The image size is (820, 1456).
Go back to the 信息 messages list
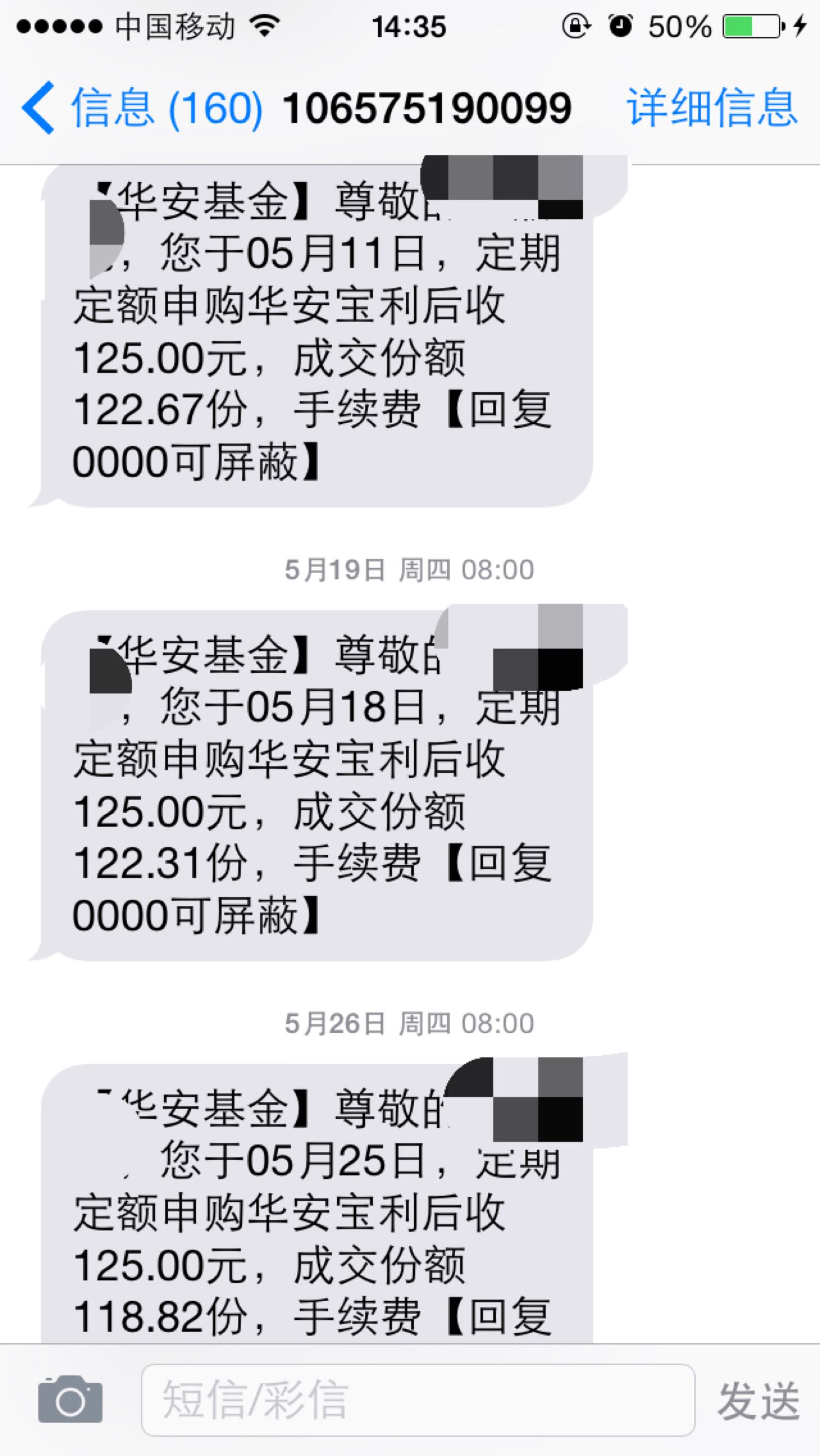click(x=142, y=107)
